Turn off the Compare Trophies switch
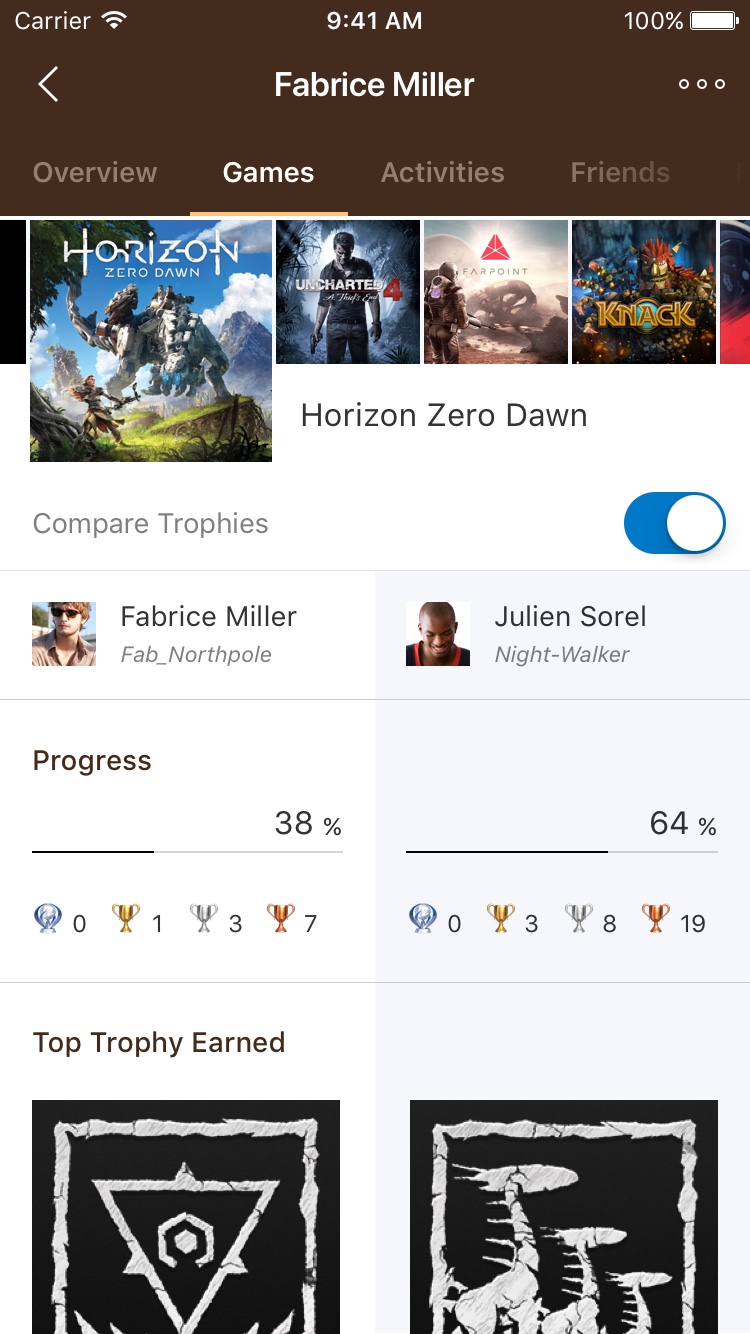Viewport: 750px width, 1334px height. pos(674,523)
